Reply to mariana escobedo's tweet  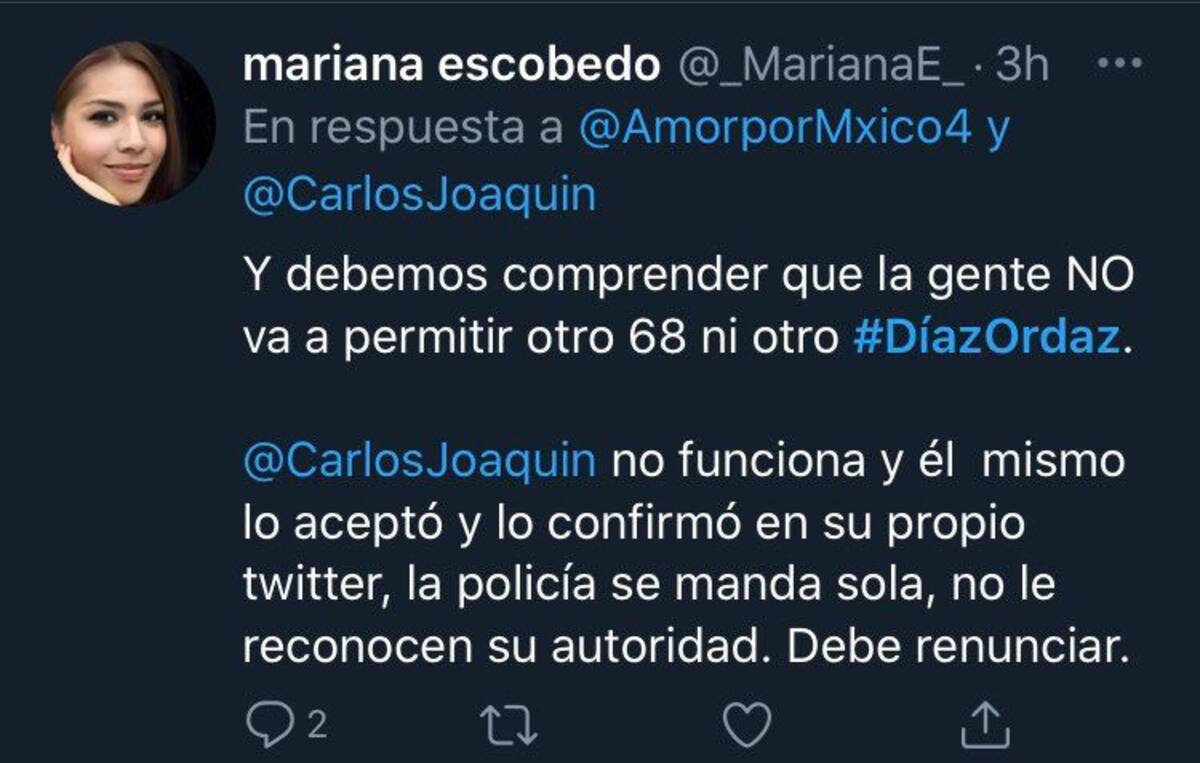click(267, 723)
